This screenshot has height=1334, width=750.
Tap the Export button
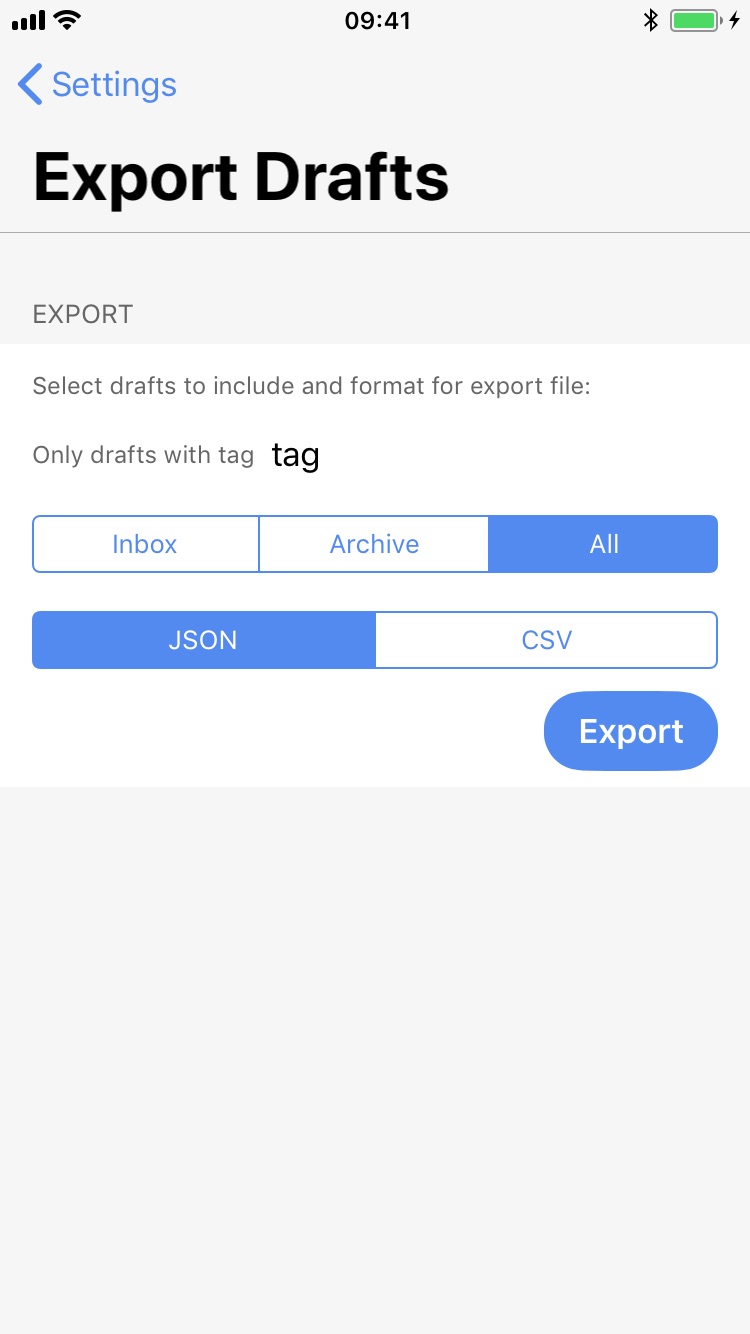(630, 731)
